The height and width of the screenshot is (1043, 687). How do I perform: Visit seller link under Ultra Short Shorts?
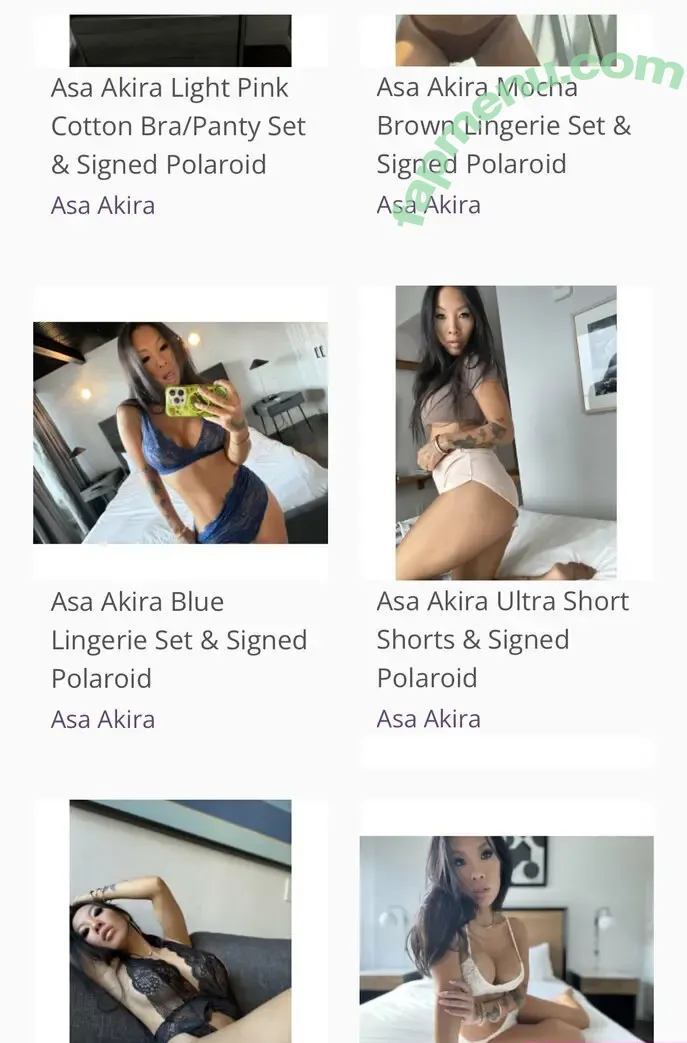click(428, 719)
